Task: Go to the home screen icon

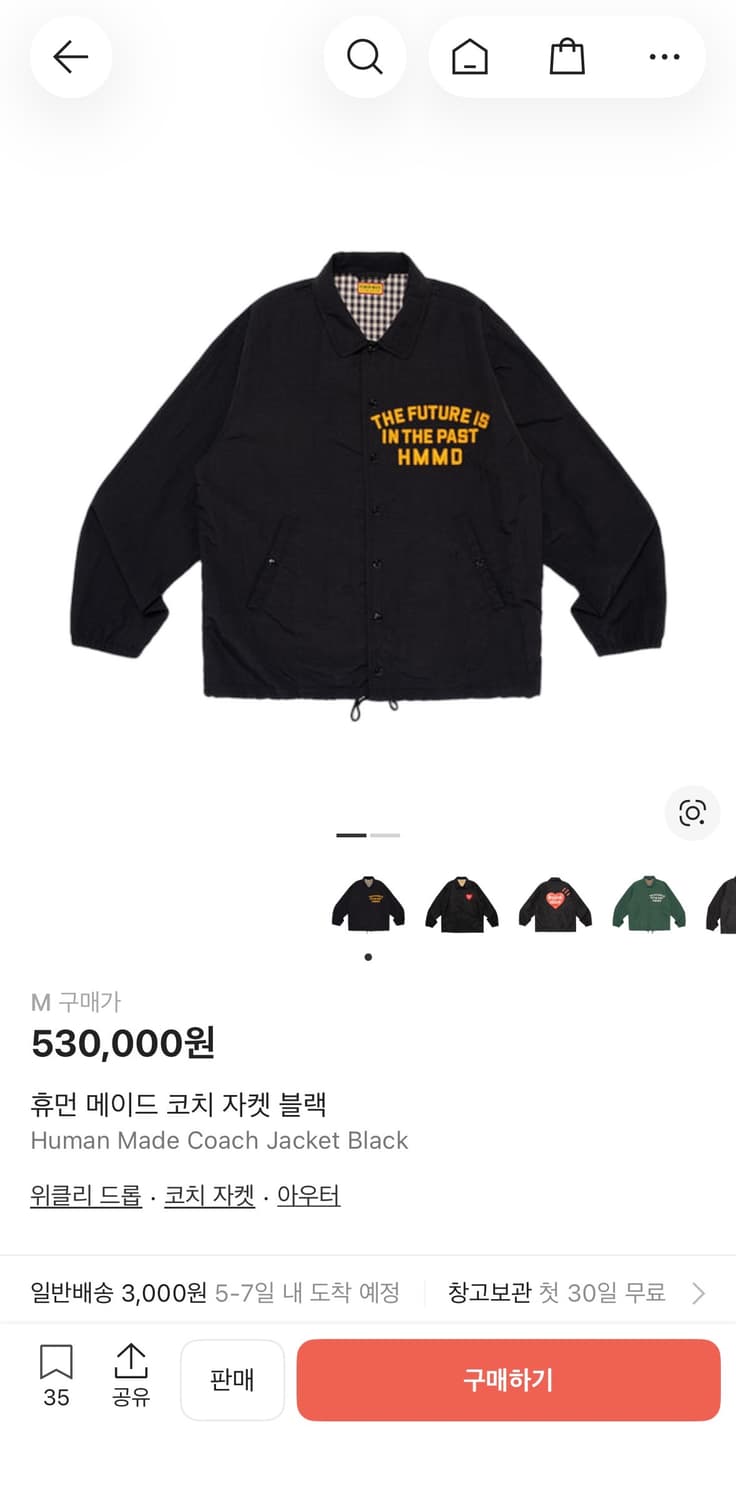Action: tap(470, 57)
